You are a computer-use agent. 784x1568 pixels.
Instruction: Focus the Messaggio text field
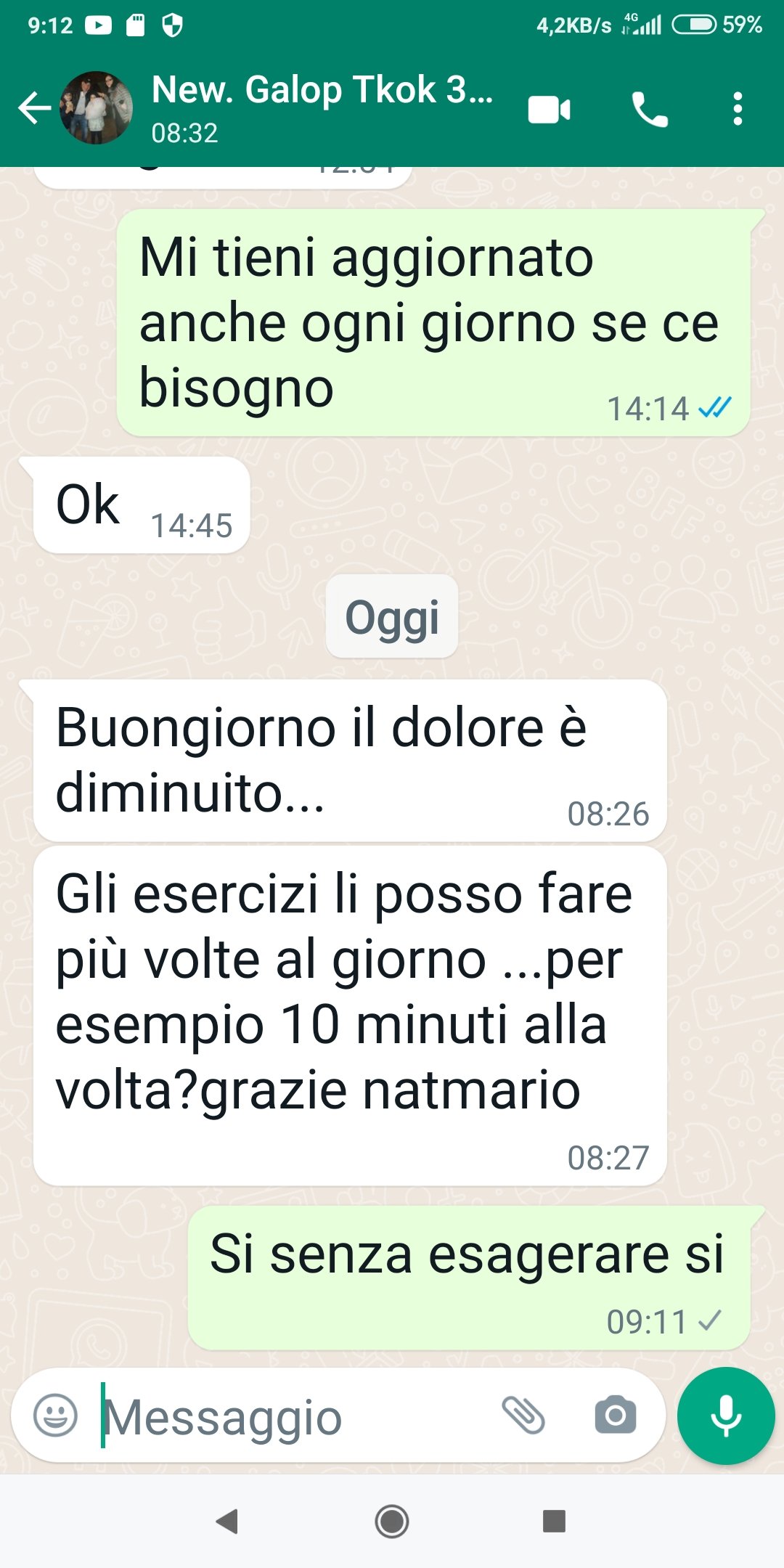click(x=290, y=1416)
